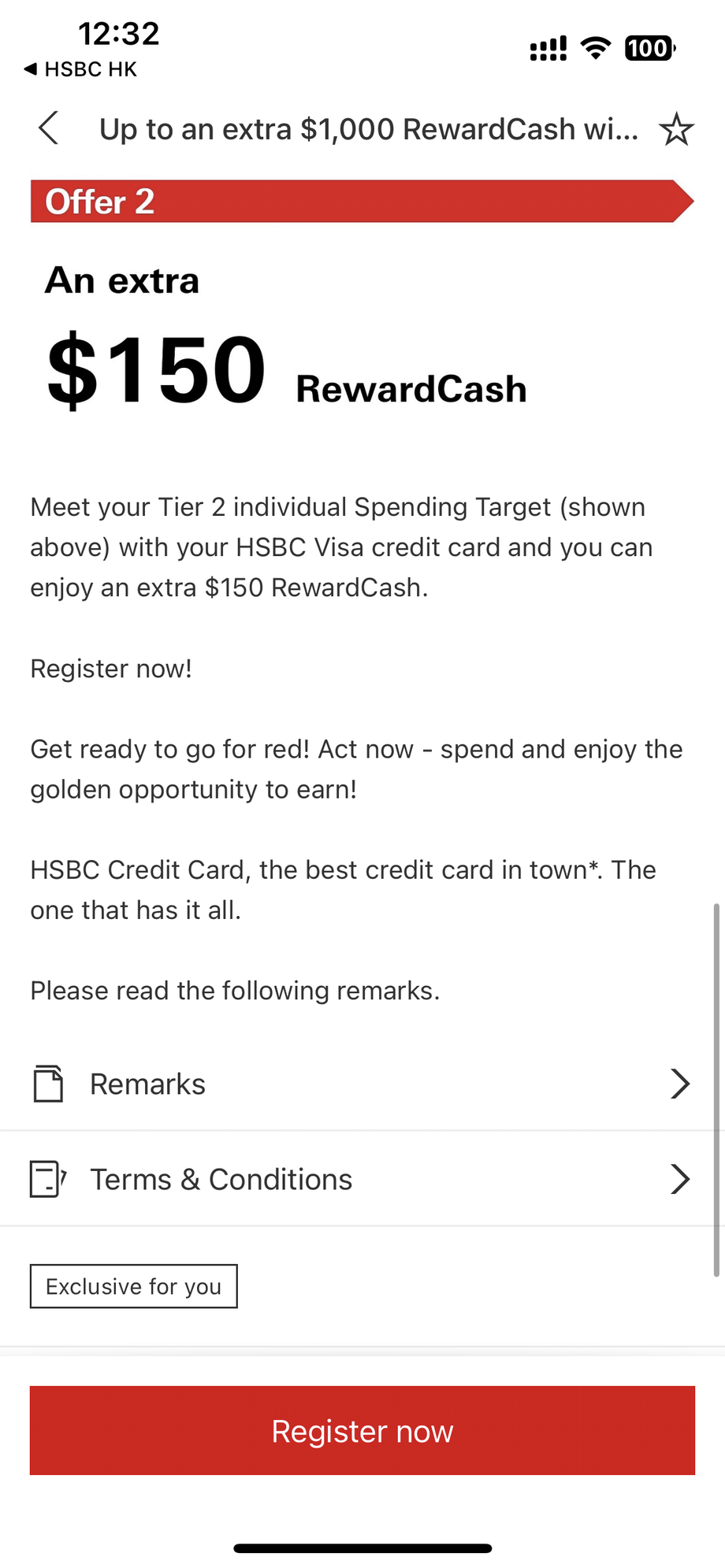Tap the Register now button
725x1568 pixels.
[362, 1431]
